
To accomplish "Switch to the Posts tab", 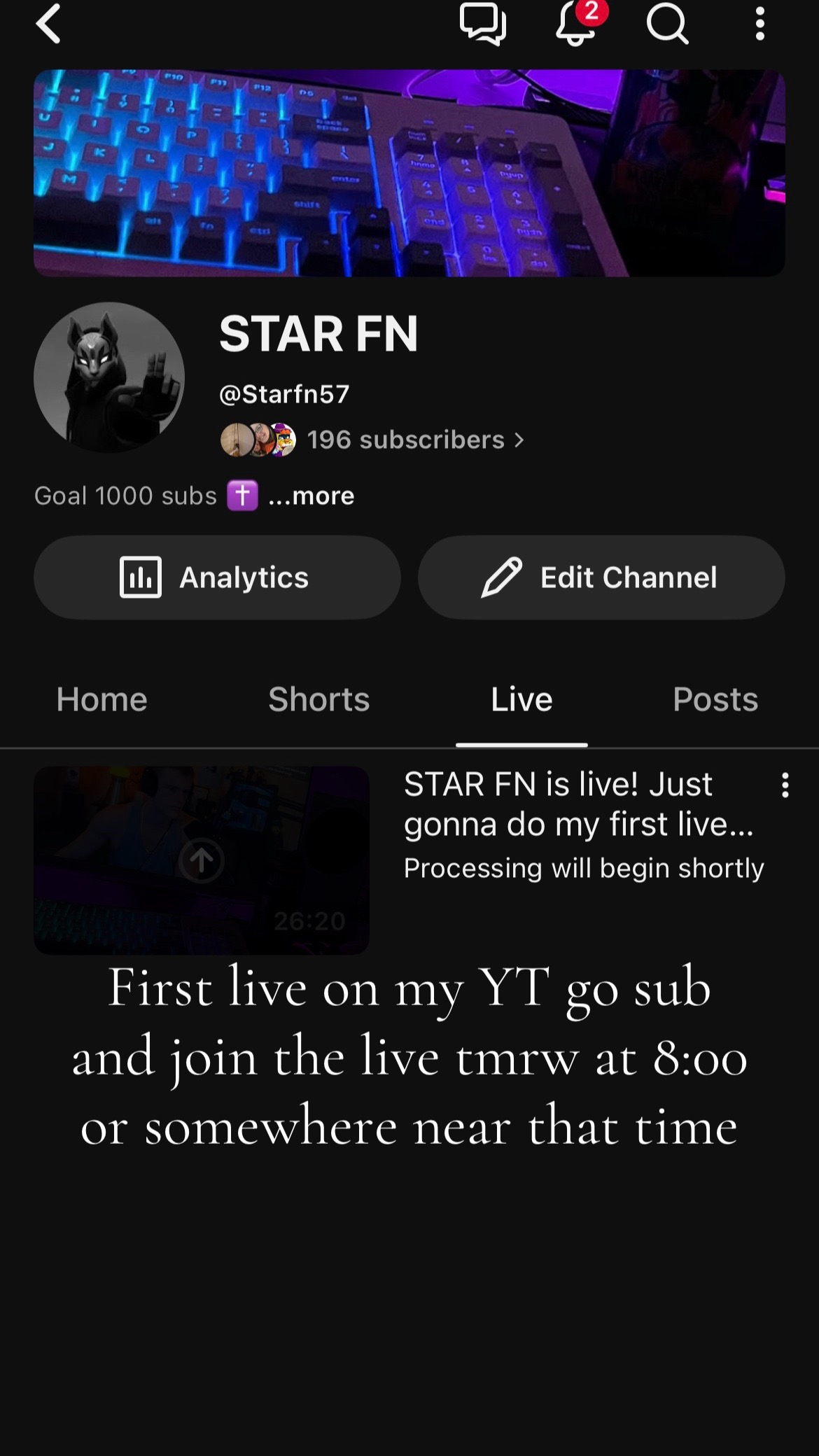I will pyautogui.click(x=715, y=699).
